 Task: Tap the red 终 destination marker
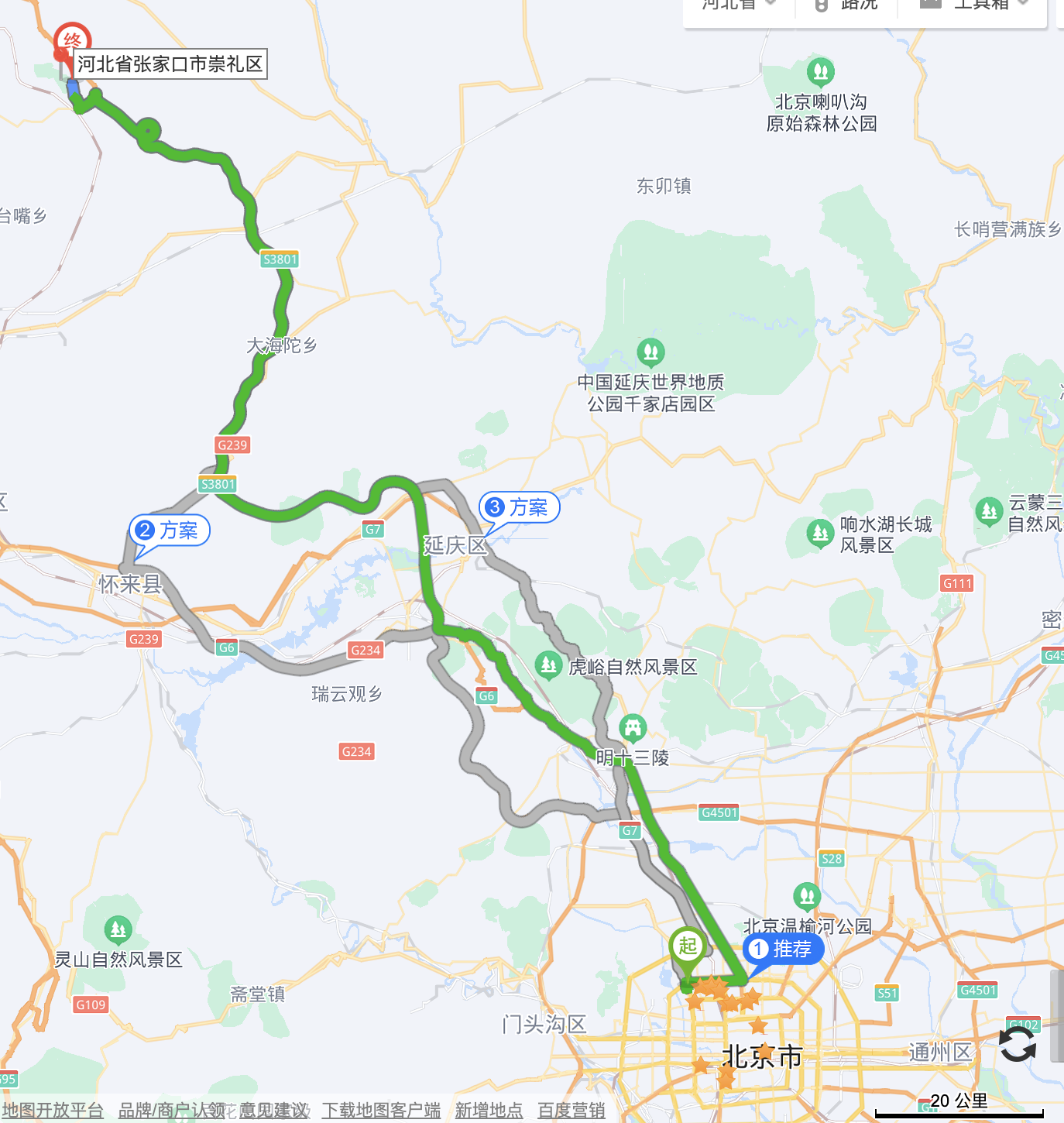[72, 42]
